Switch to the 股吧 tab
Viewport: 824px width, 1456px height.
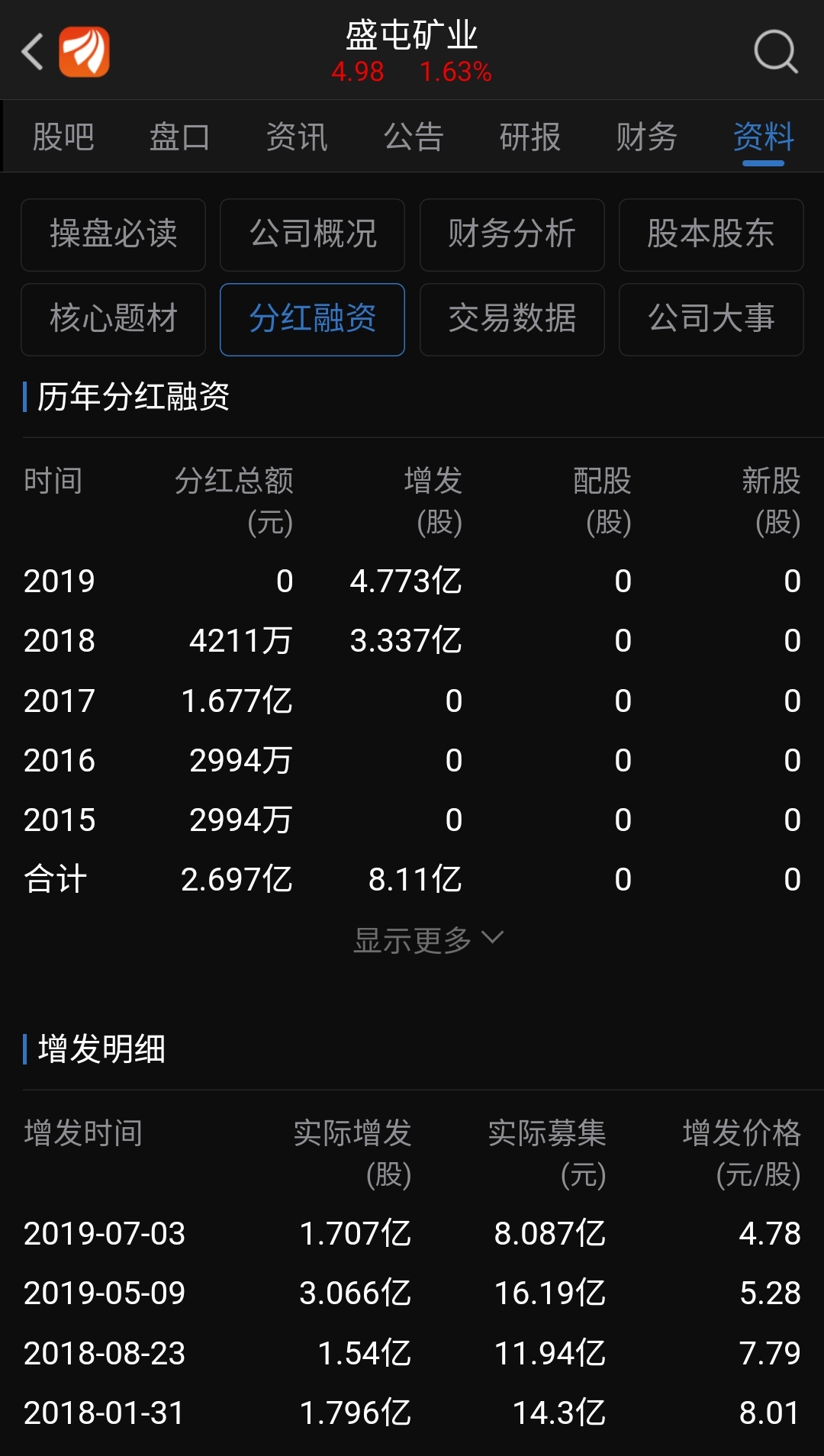click(x=63, y=137)
